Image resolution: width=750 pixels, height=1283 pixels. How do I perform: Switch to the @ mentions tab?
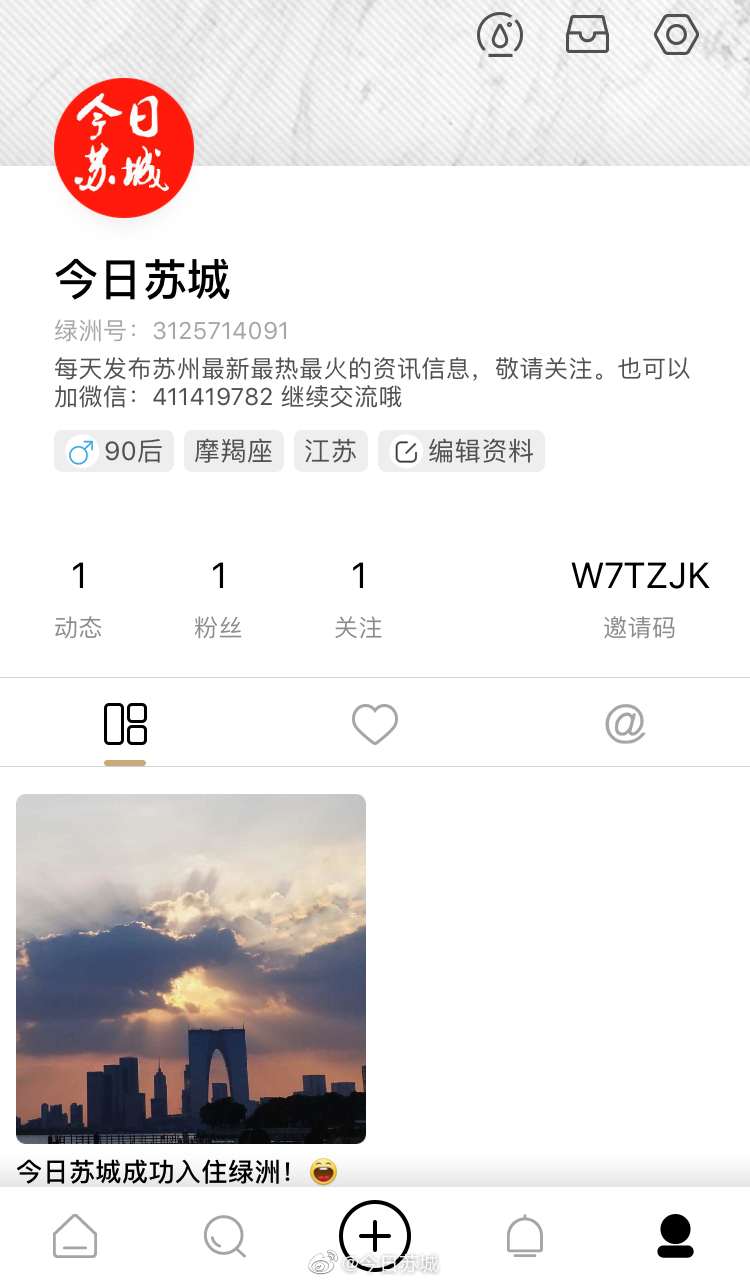tap(625, 724)
